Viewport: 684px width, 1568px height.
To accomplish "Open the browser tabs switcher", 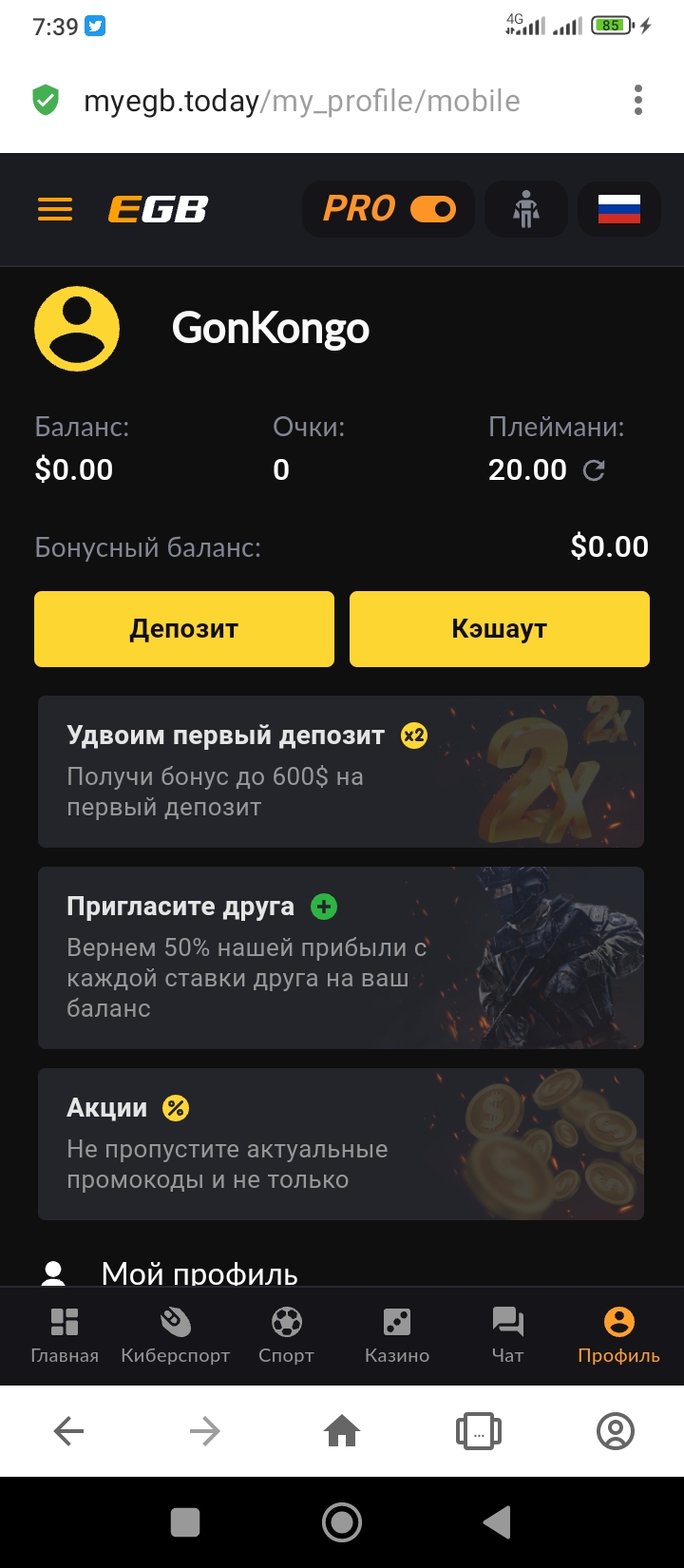I will point(479,1431).
